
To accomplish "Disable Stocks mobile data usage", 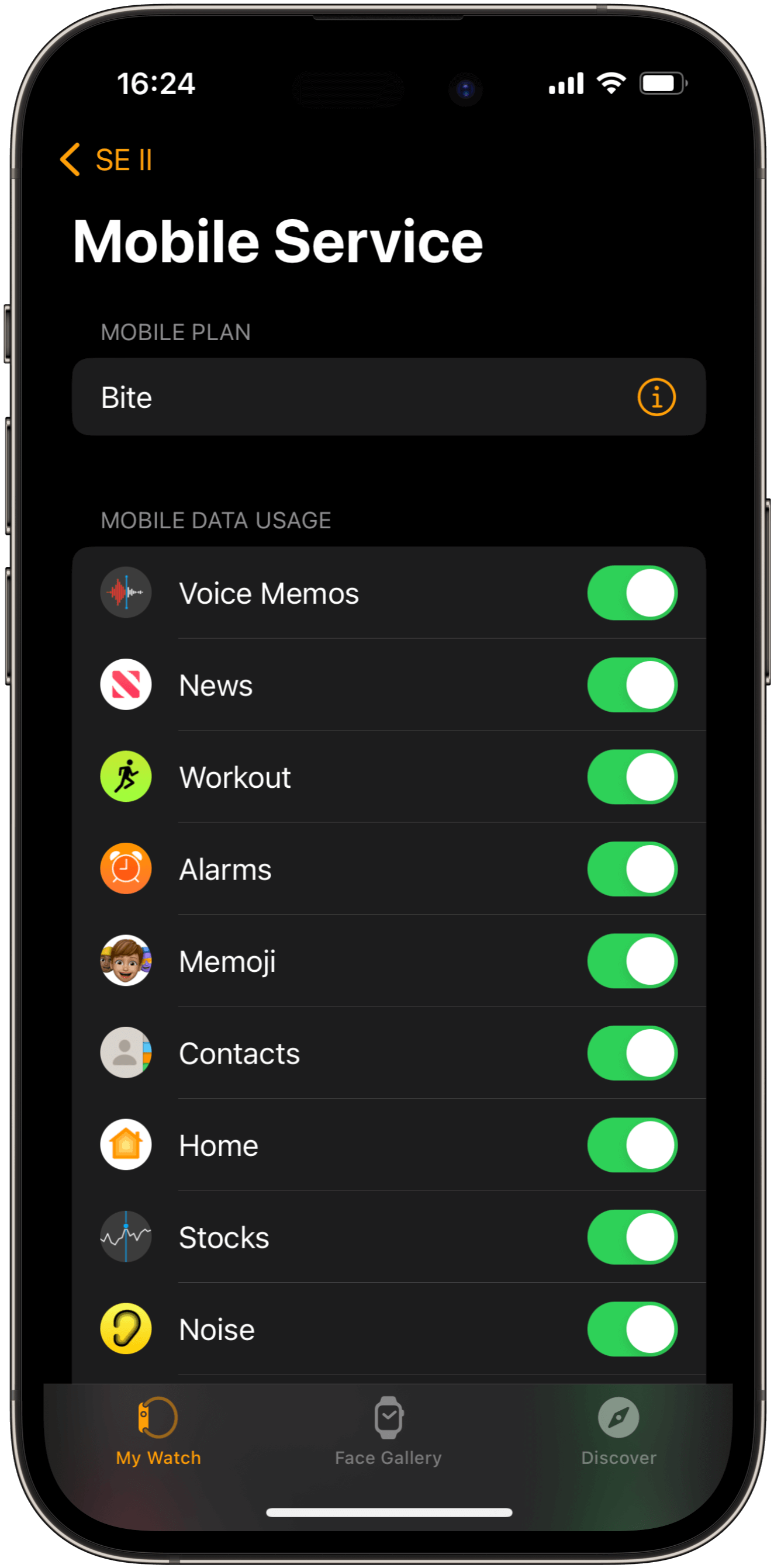I will 631,1237.
